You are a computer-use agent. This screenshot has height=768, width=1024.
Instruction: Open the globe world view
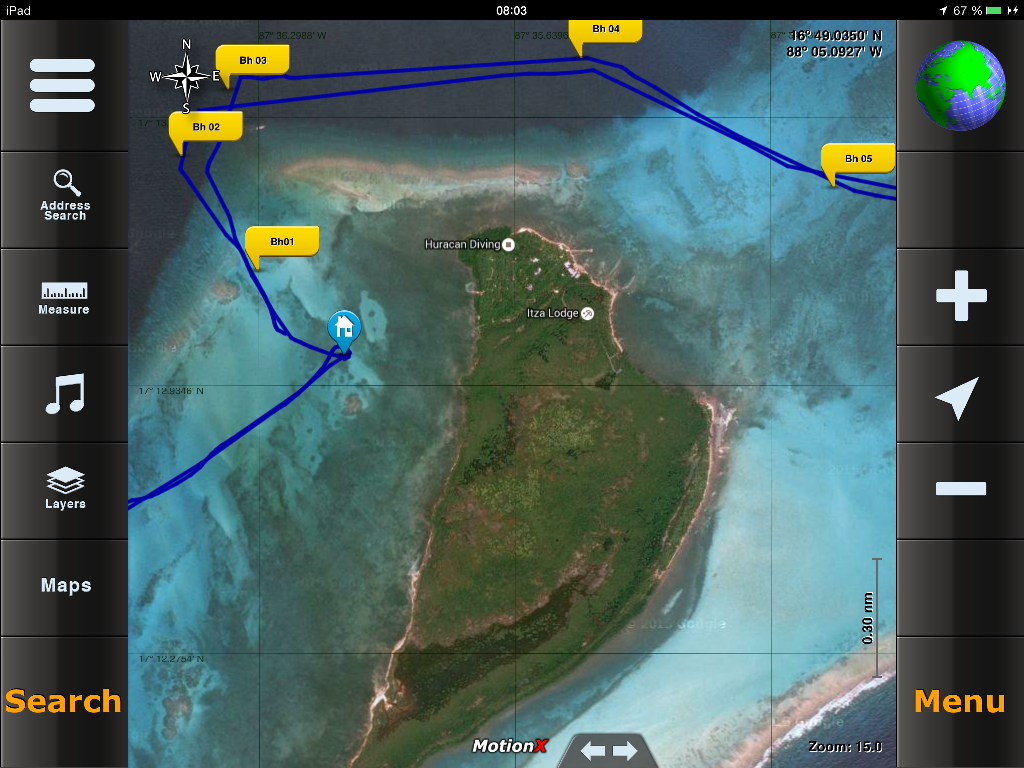click(x=960, y=85)
